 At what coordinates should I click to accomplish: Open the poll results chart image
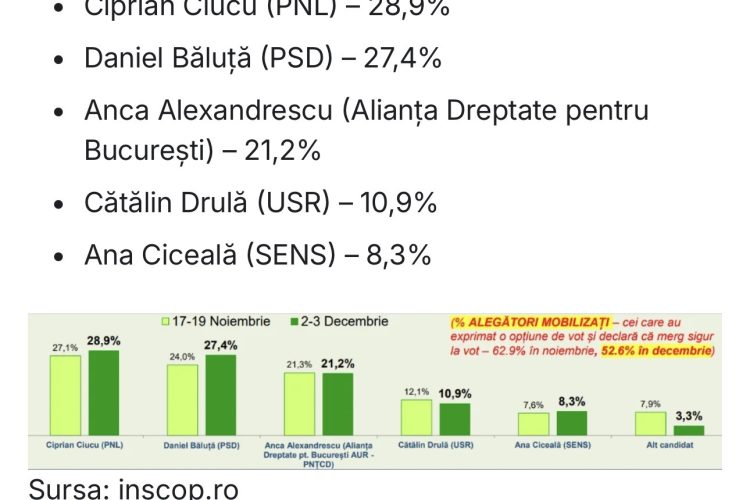pos(374,391)
